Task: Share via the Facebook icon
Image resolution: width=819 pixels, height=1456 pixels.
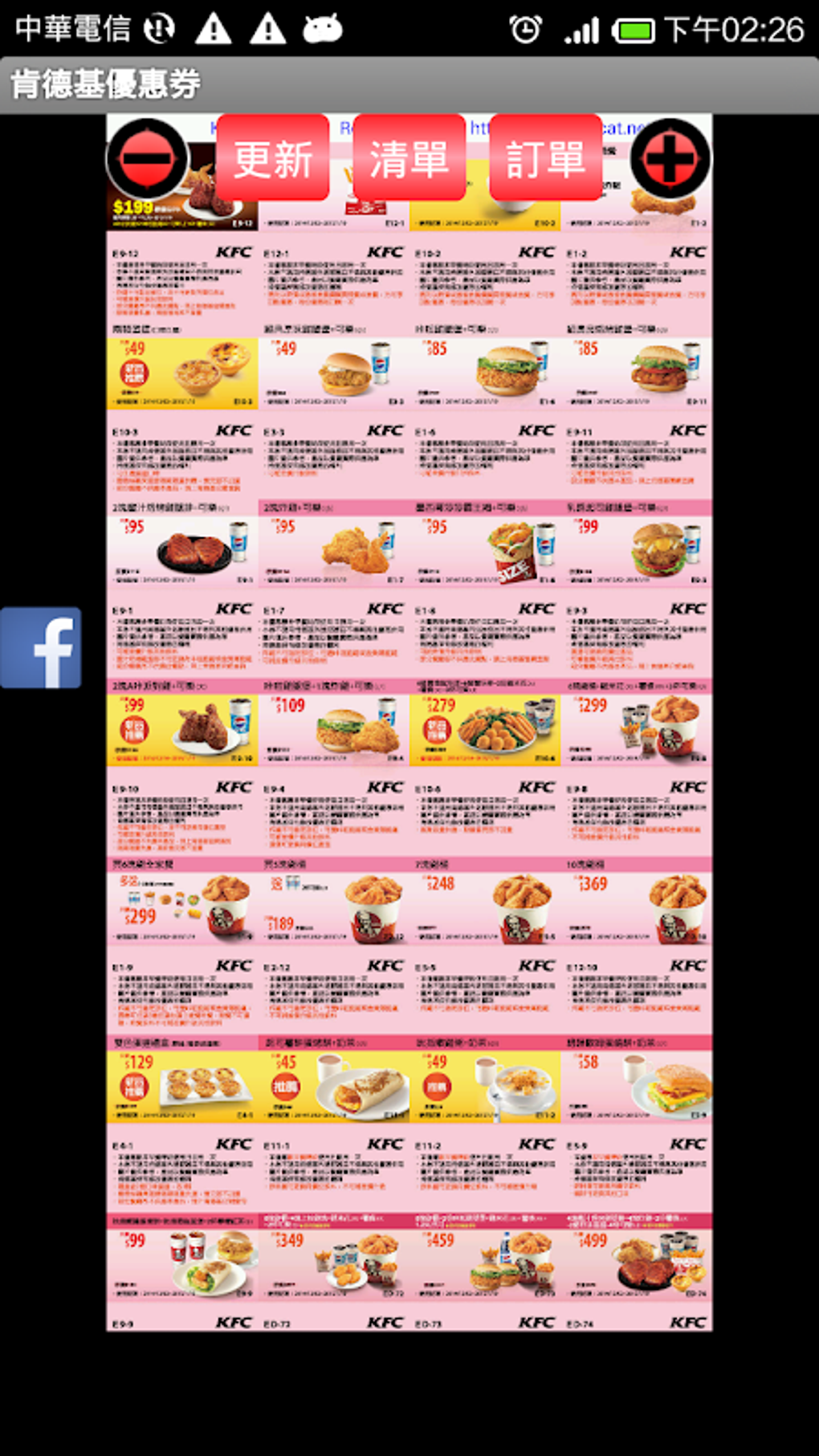Action: (x=41, y=648)
